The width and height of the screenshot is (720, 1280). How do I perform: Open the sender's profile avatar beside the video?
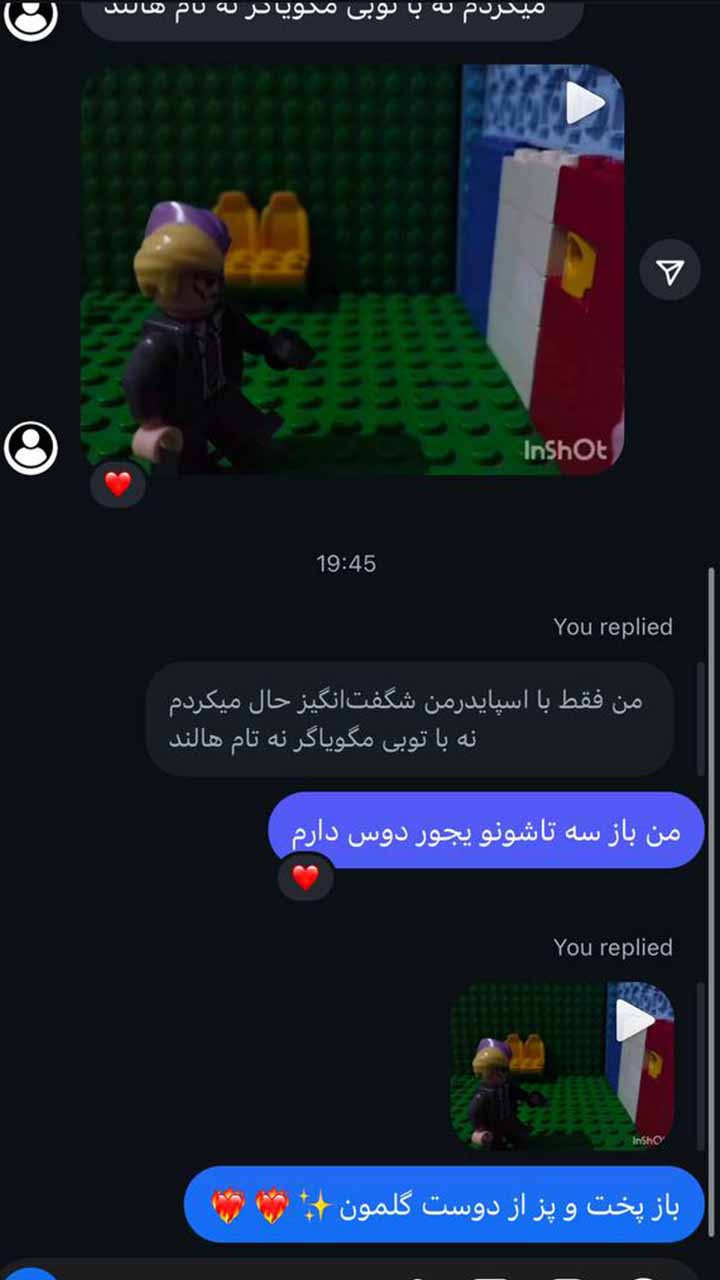pos(31,448)
